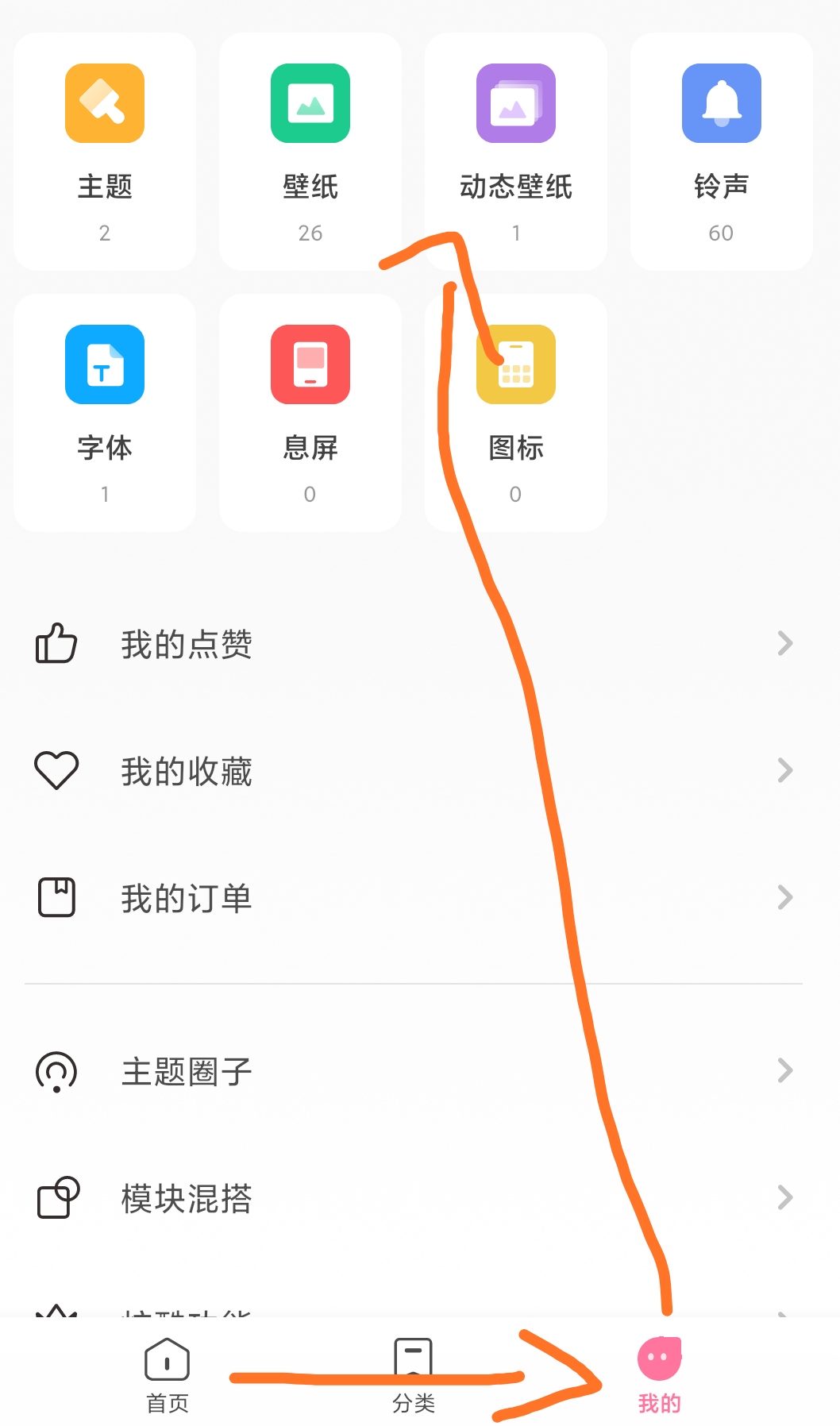Expand 我的点赞 via its chevron
The height and width of the screenshot is (1426, 840).
pos(784,643)
